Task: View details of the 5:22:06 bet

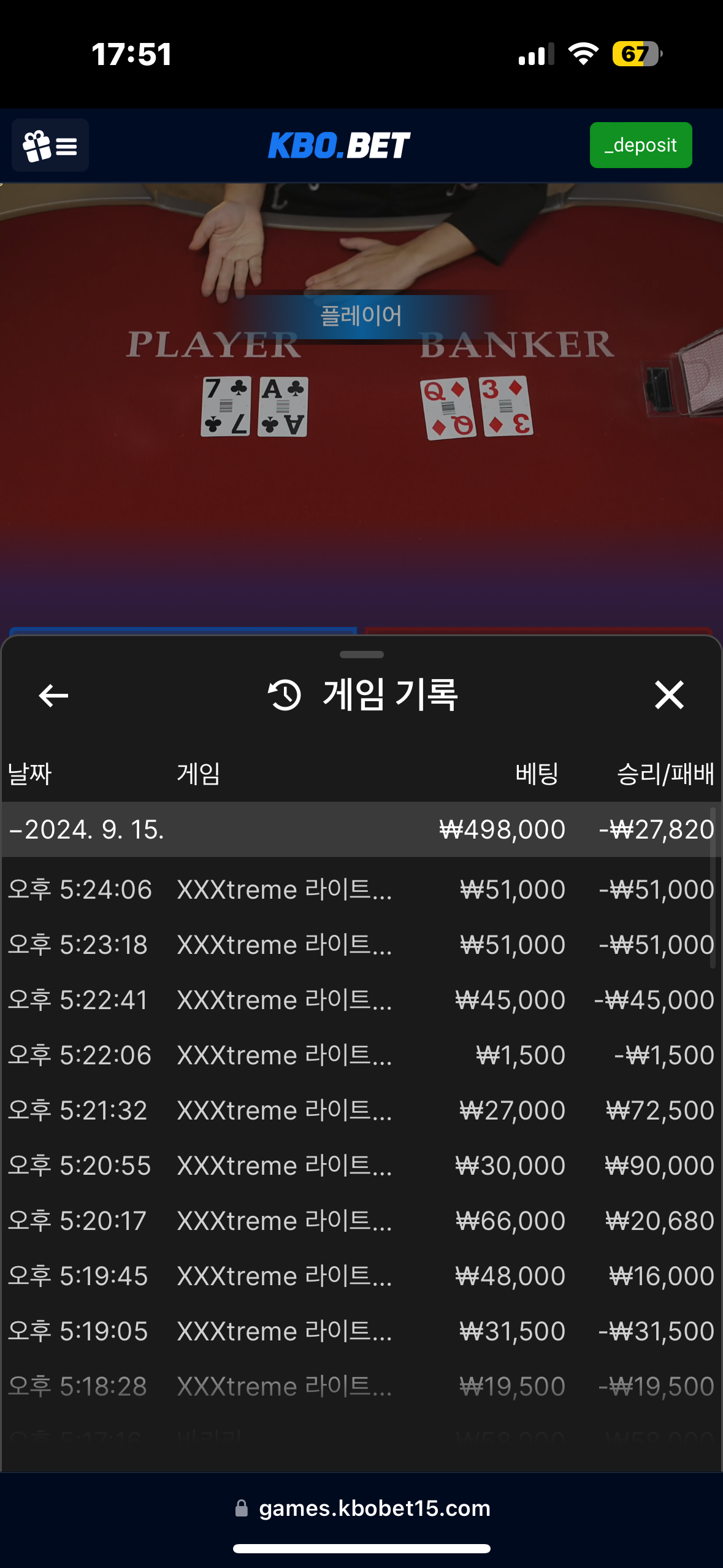Action: pos(361,1055)
